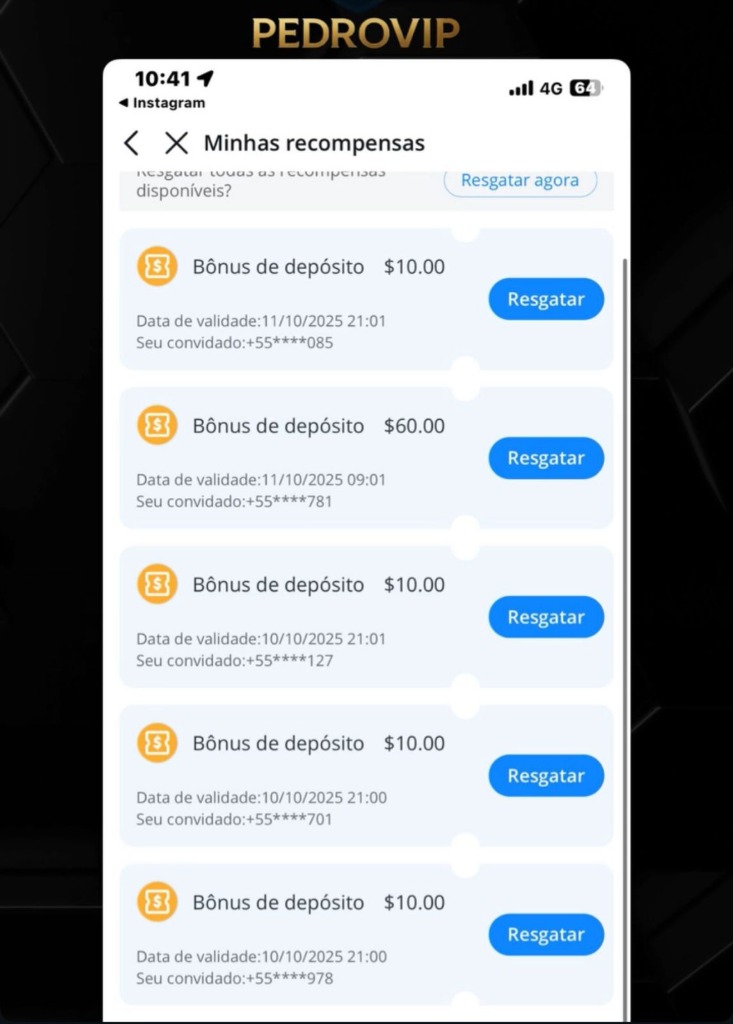Tap the location arrow beside the clock
Screen dimensions: 733x1024
pyautogui.click(x=203, y=77)
